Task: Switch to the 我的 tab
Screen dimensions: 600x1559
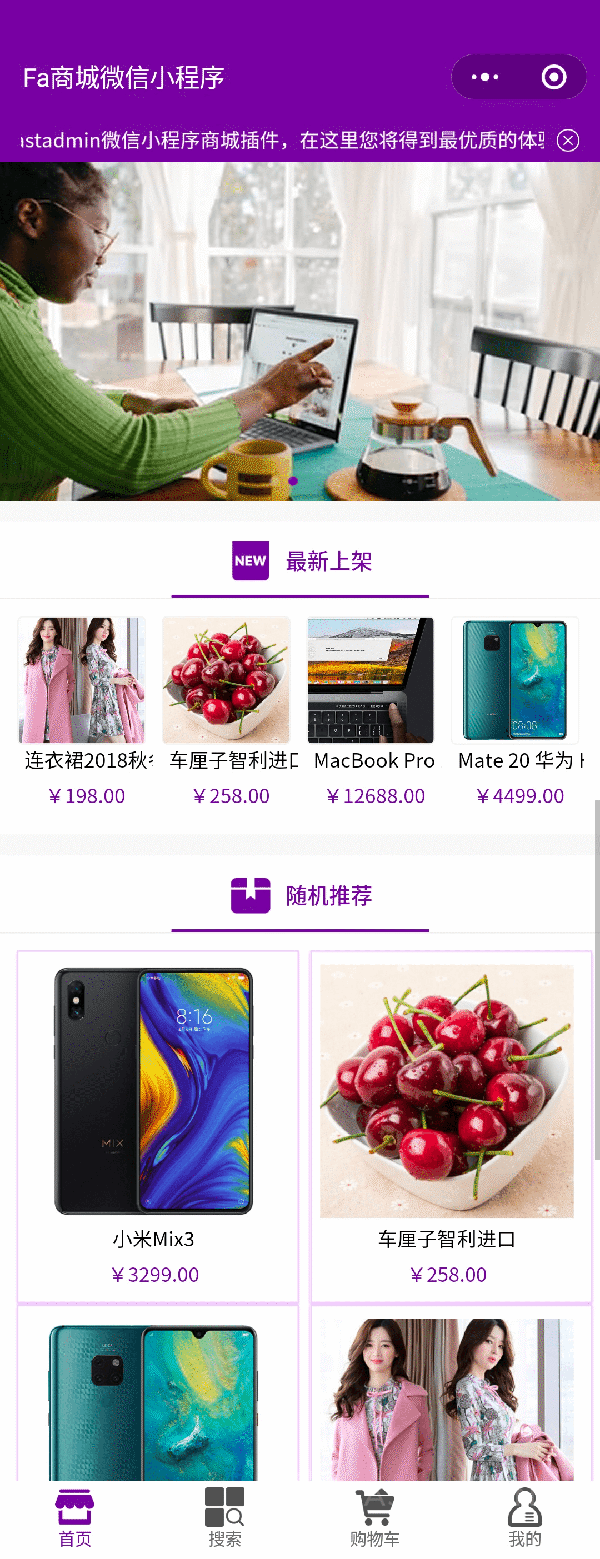Action: (525, 1516)
